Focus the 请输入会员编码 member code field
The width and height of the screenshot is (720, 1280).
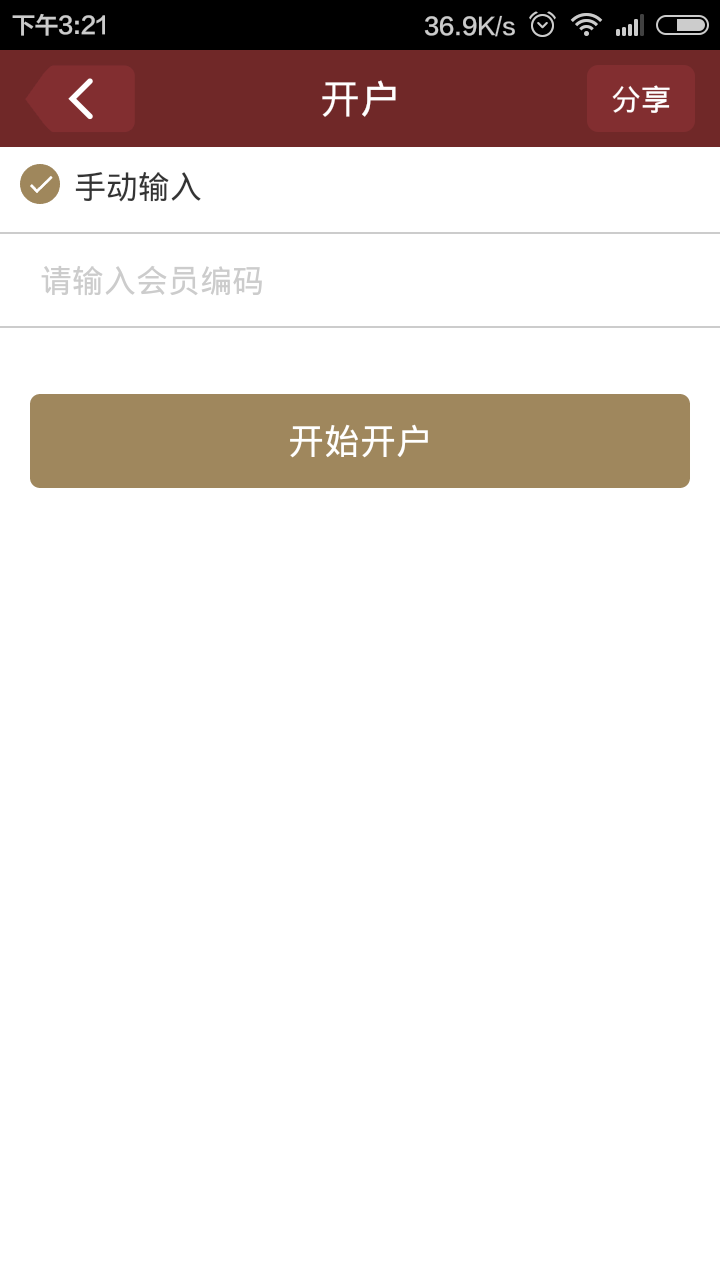(360, 281)
